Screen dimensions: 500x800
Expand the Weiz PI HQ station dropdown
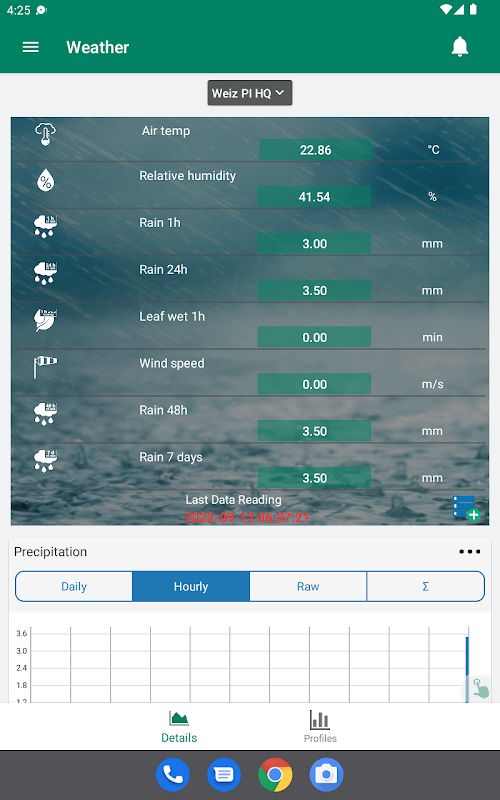[249, 93]
